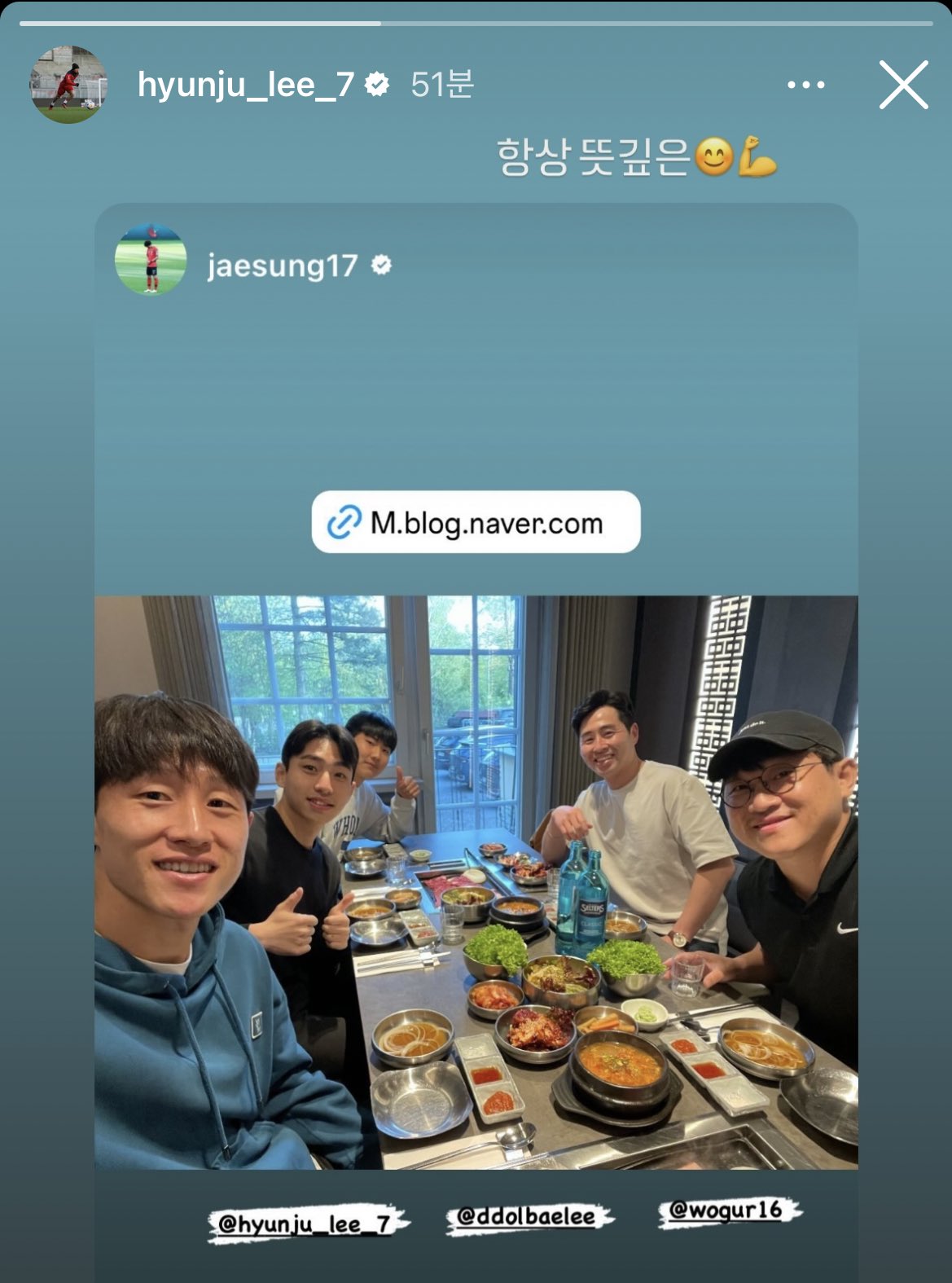Open the three-dot story options menu
Viewport: 952px width, 1283px height.
805,85
